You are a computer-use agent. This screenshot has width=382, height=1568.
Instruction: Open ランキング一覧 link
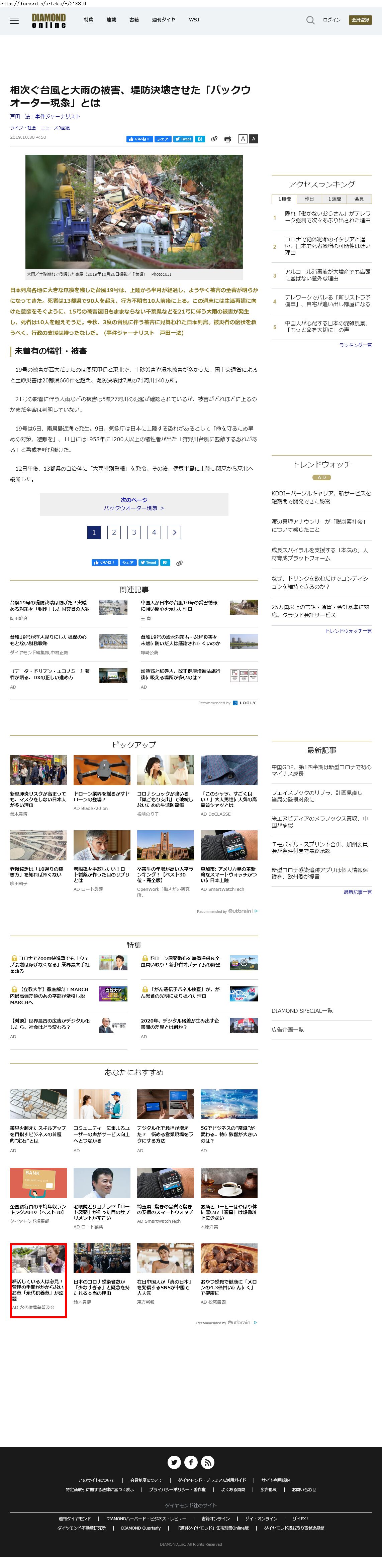(355, 345)
